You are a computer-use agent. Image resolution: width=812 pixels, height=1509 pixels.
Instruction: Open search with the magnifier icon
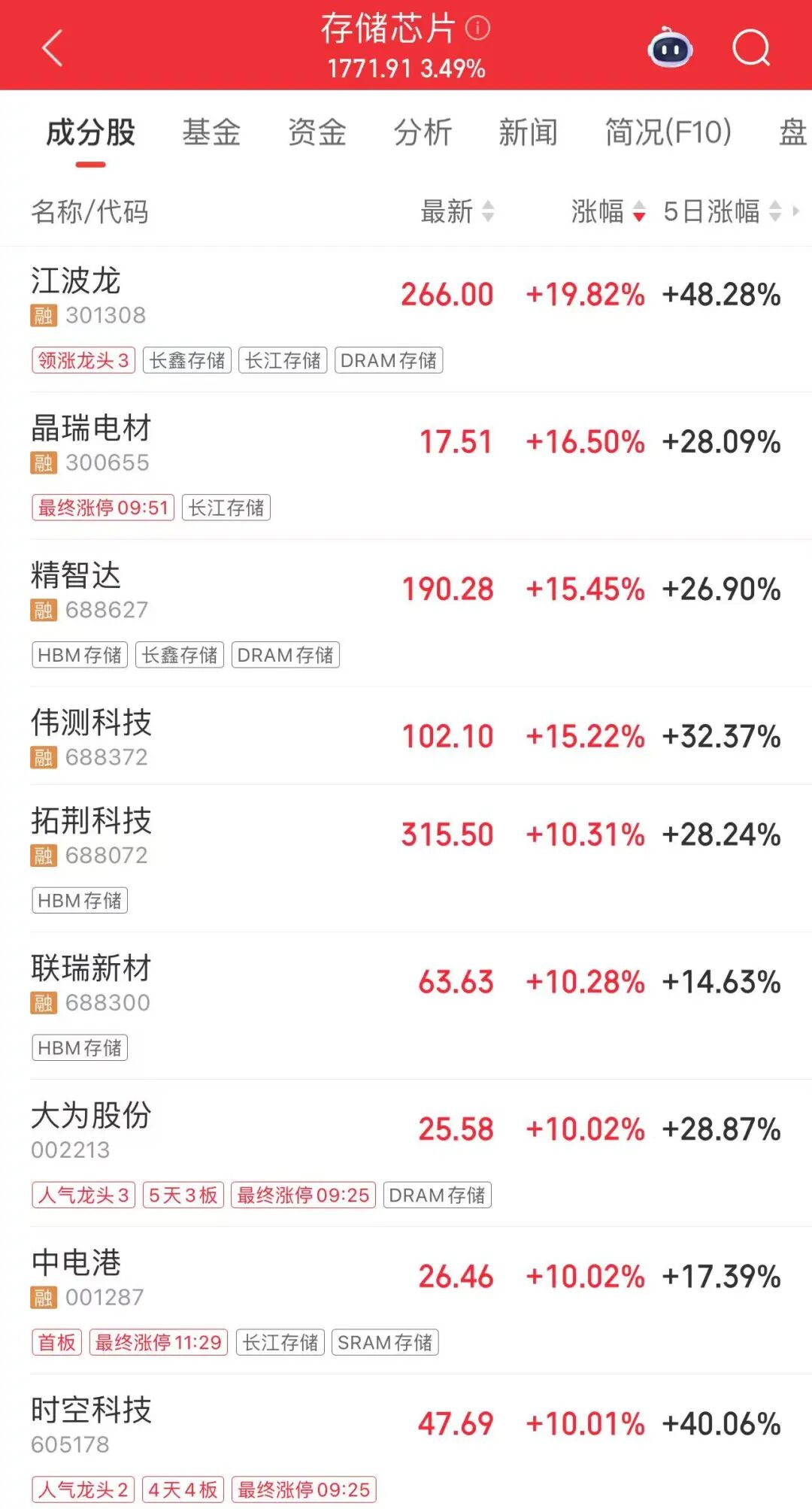(751, 48)
